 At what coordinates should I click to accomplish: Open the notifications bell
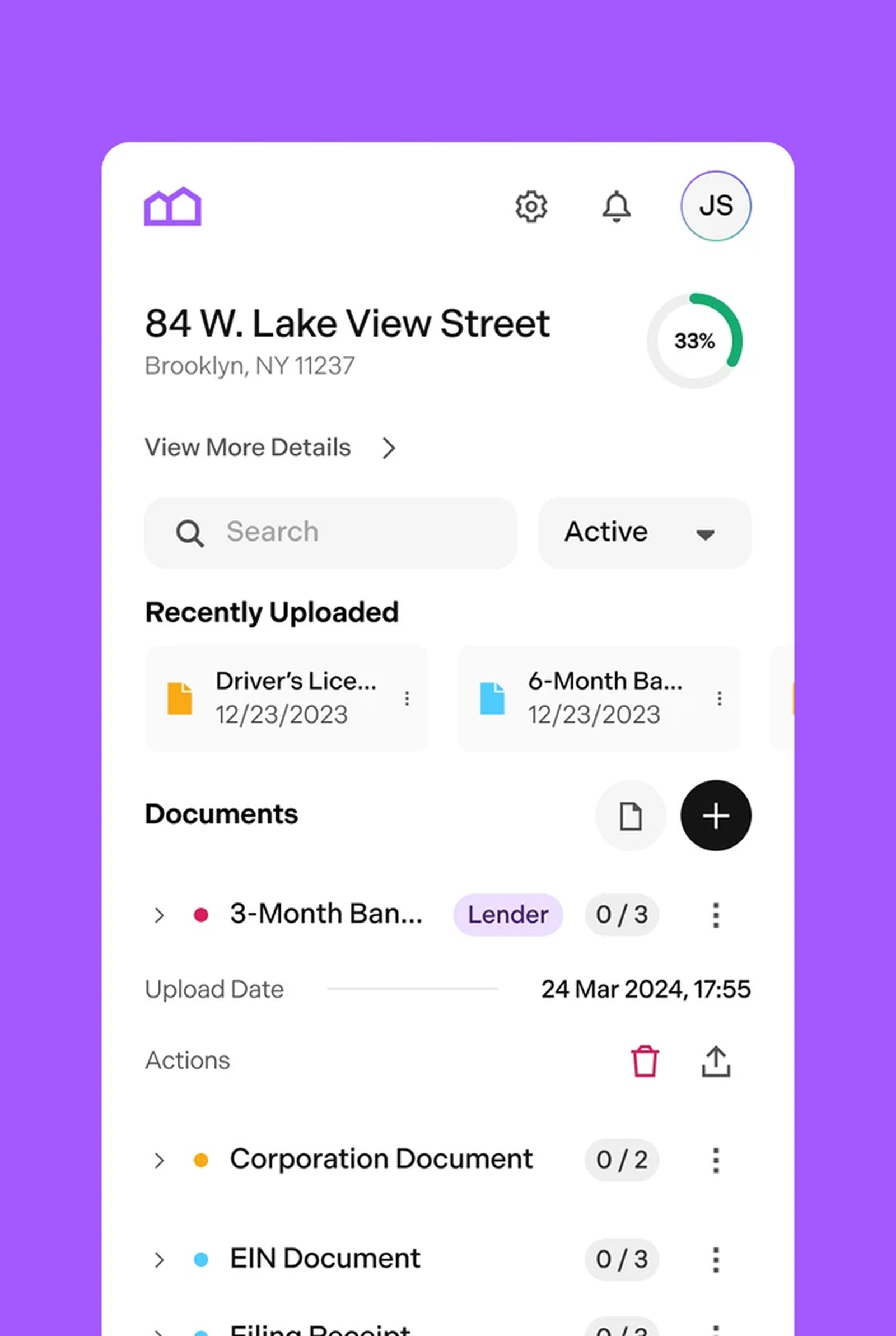[x=617, y=206]
